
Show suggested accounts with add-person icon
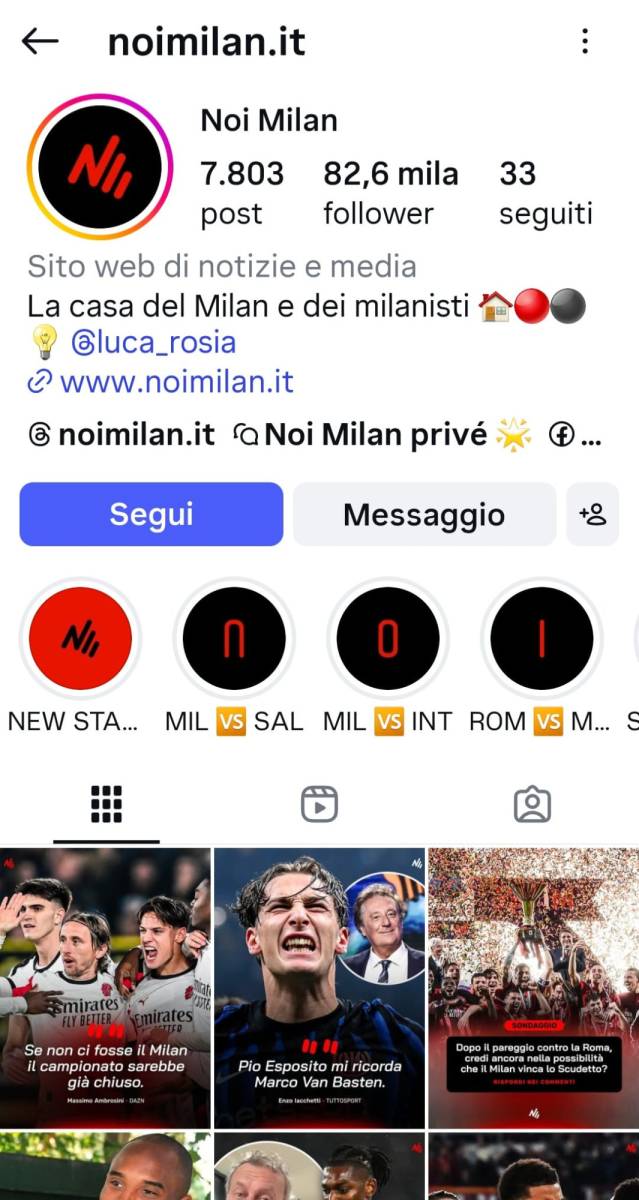click(x=592, y=515)
